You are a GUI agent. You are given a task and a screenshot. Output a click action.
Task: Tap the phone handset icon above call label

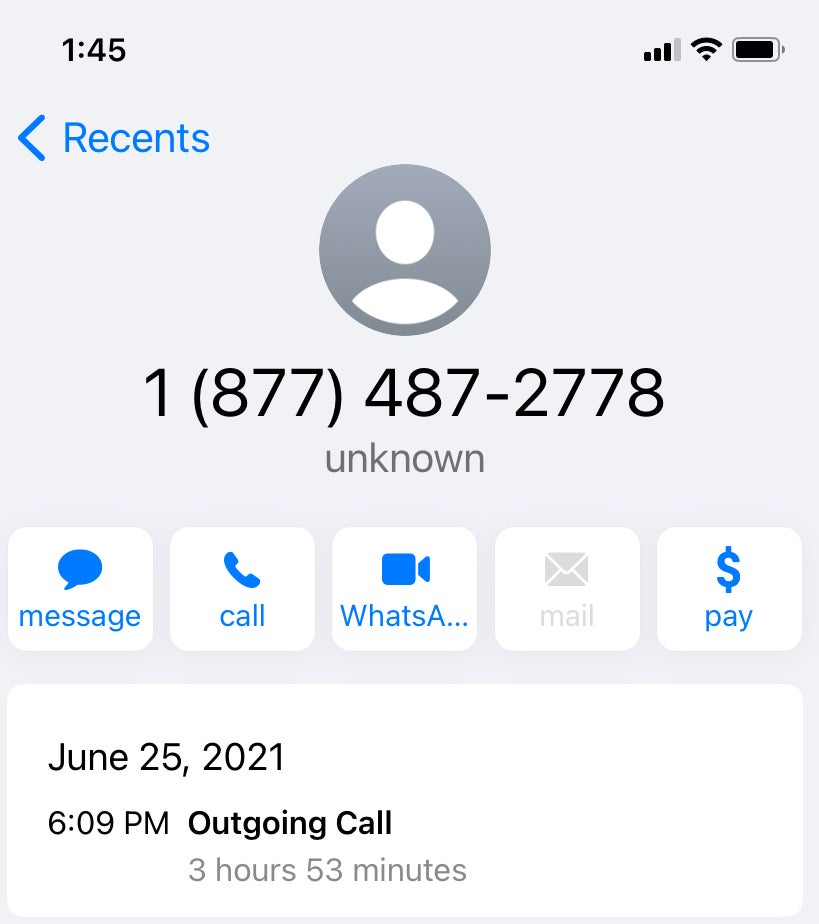pyautogui.click(x=242, y=568)
